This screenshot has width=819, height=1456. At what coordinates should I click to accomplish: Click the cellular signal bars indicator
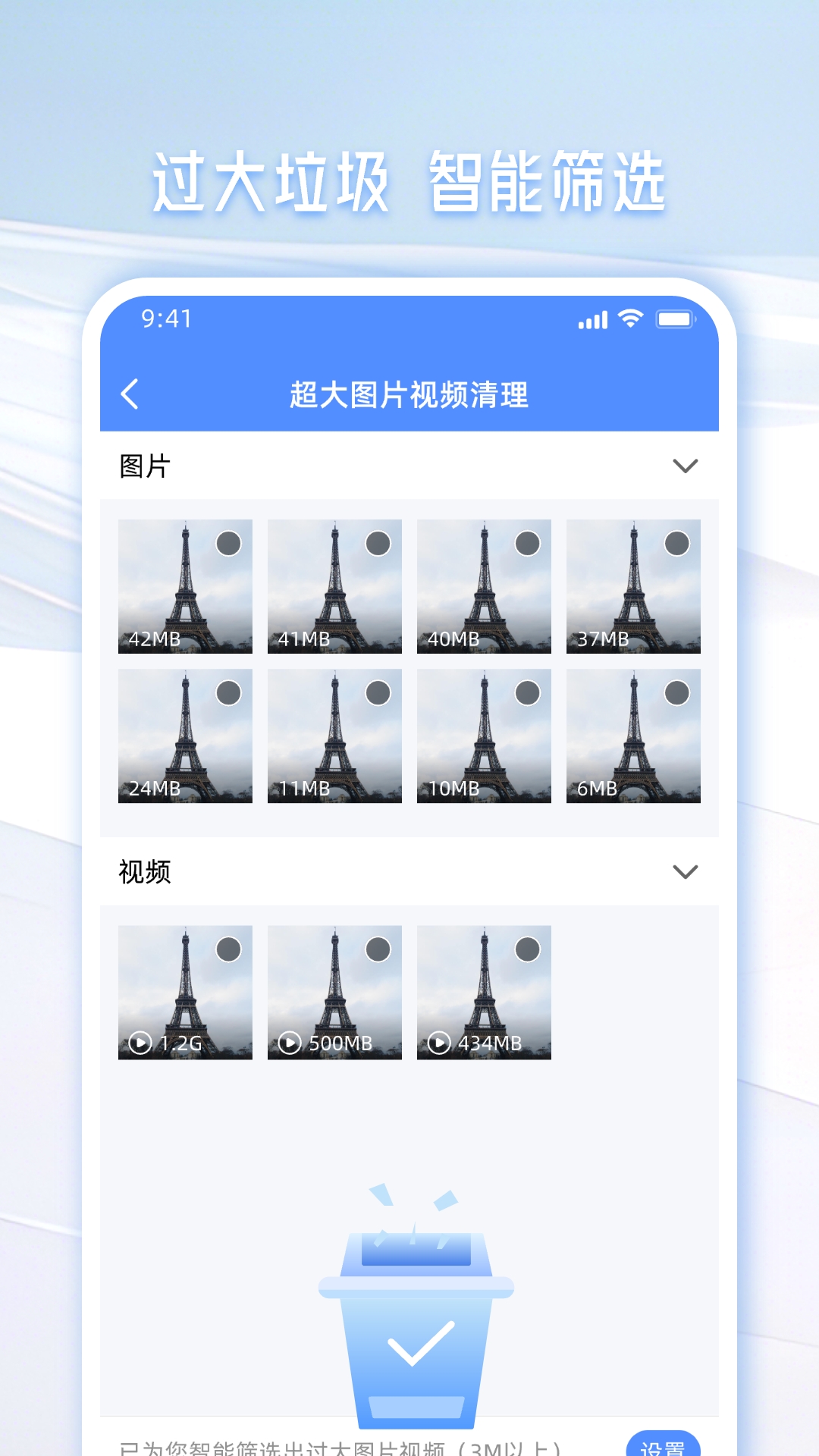coord(592,320)
